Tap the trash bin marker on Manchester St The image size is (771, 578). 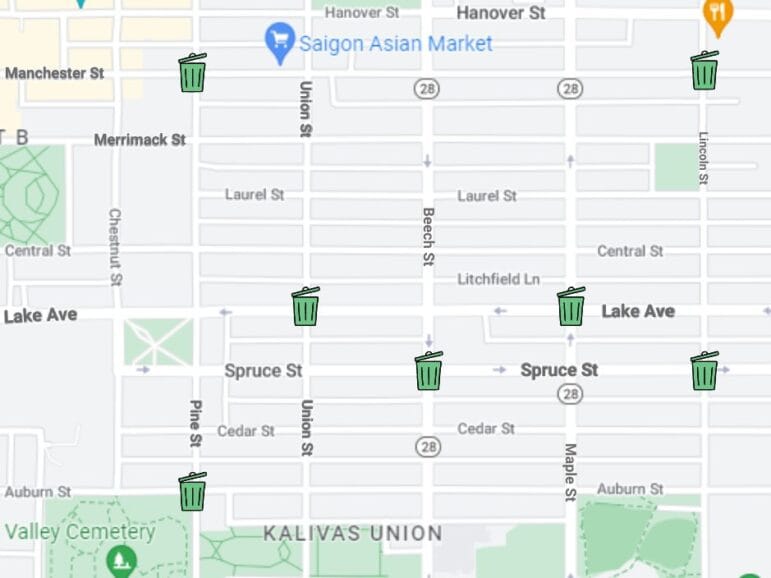pyautogui.click(x=193, y=73)
